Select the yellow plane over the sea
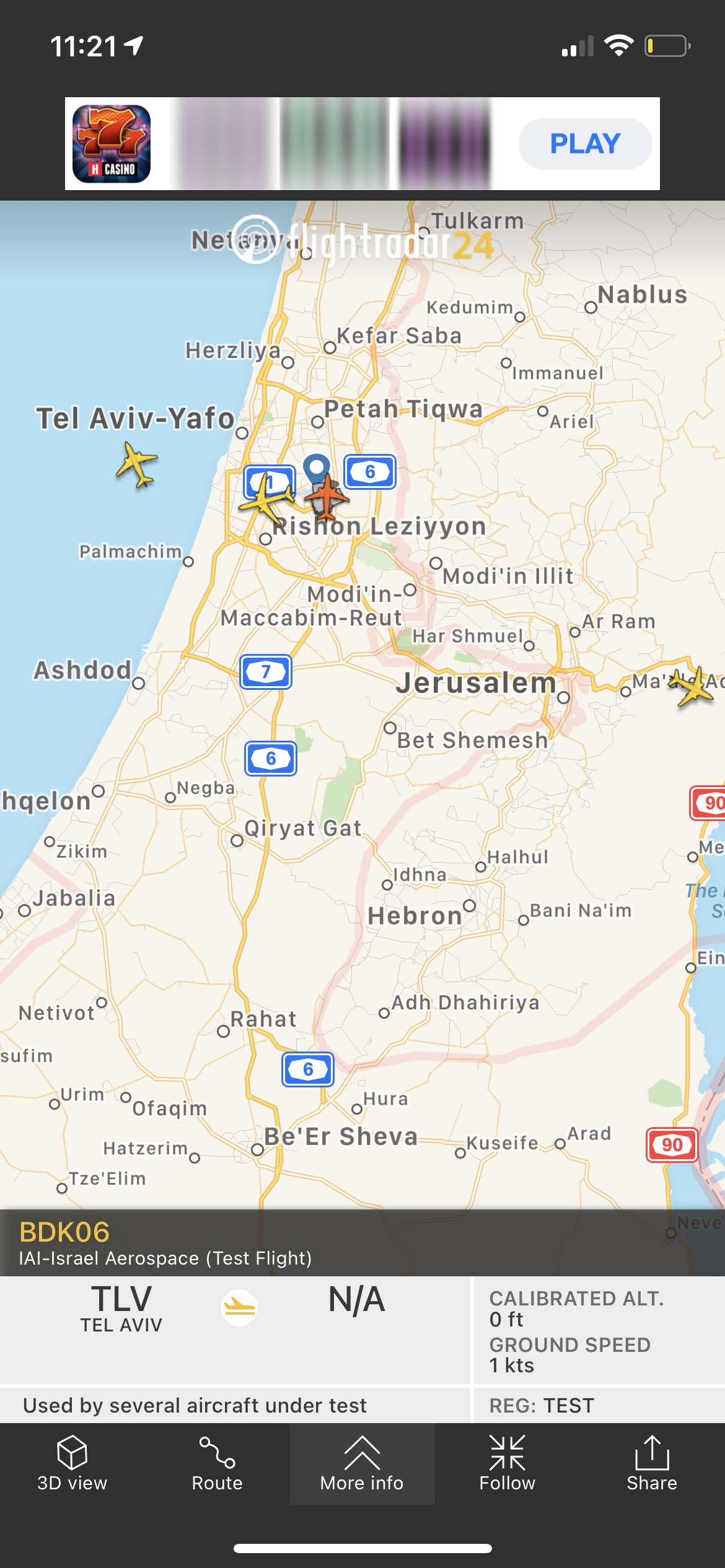The width and height of the screenshot is (725, 1568). pyautogui.click(x=136, y=464)
